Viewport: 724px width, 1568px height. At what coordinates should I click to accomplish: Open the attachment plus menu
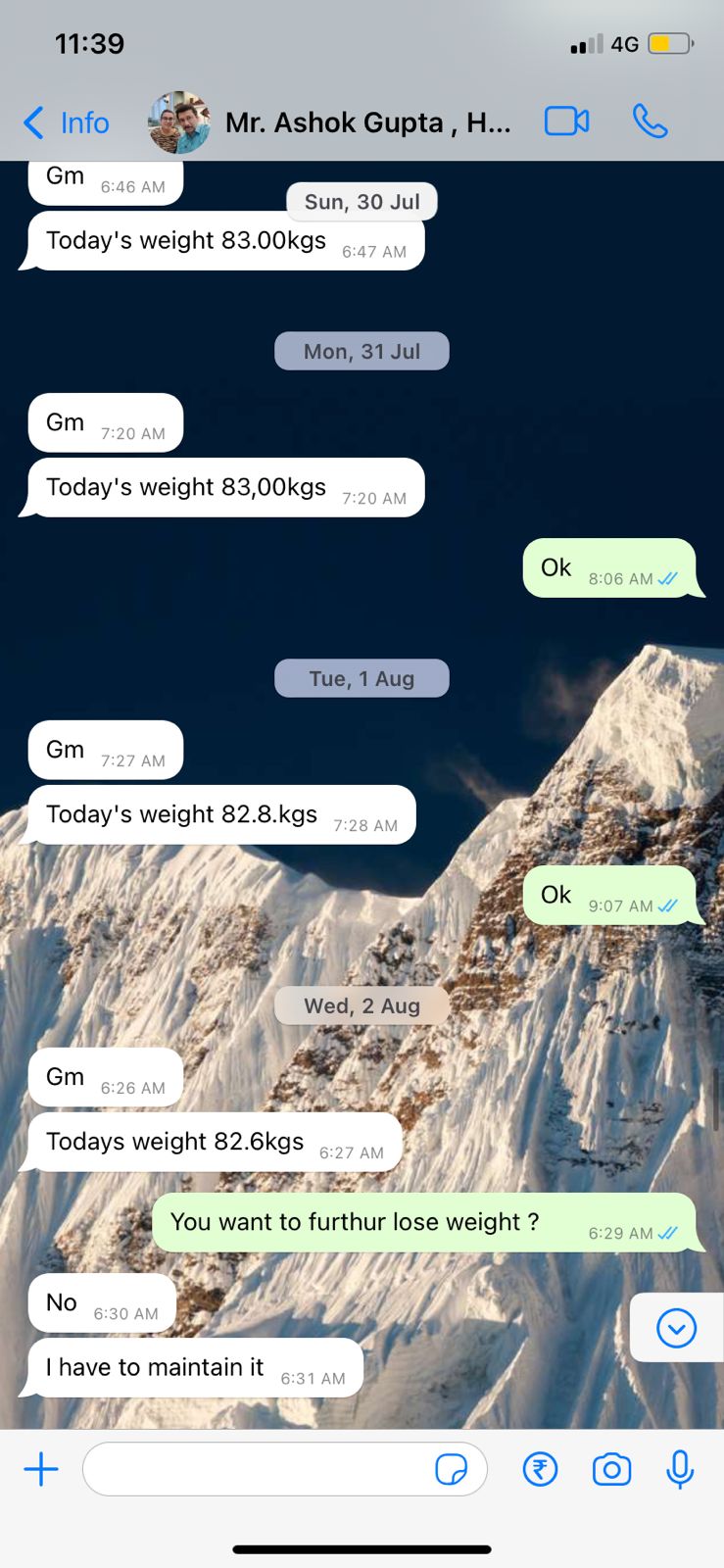point(41,1469)
